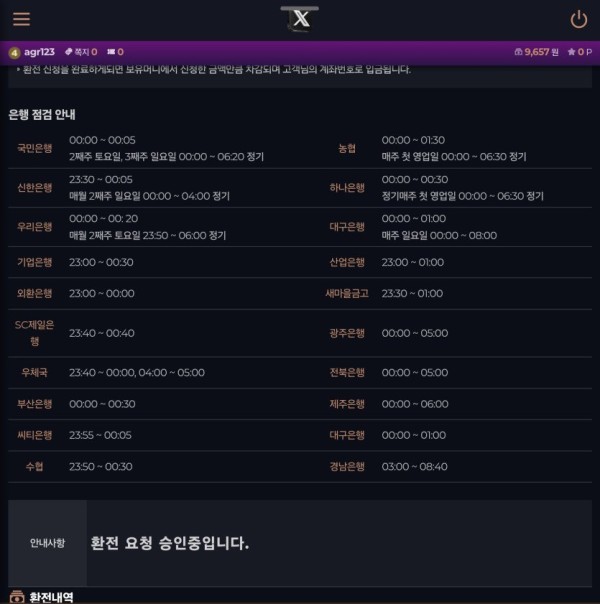Screen dimensions: 600x604
Task: Open the 0 P points
Action: point(580,52)
